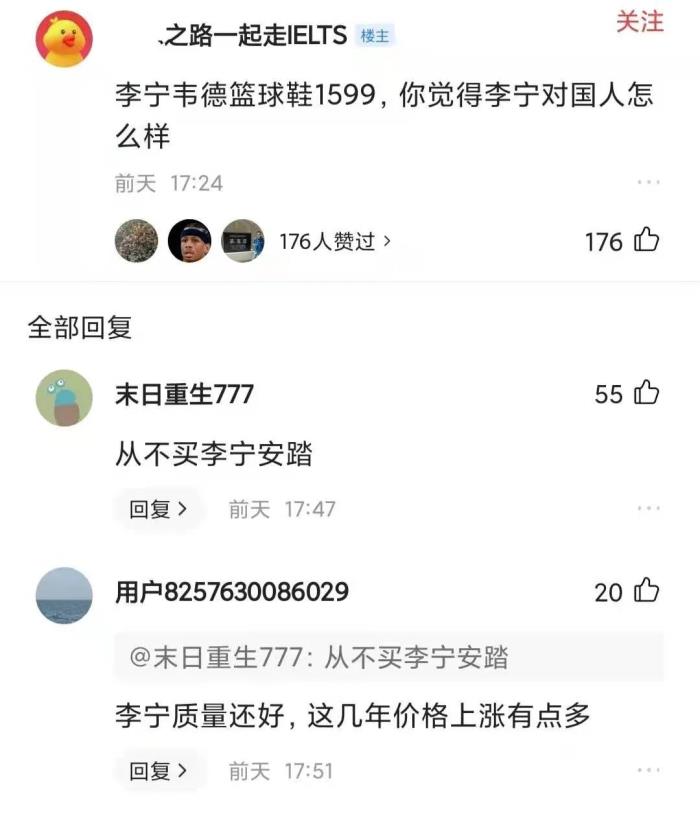Viewport: 700px width, 816px height.
Task: View the list of 176人赞过
Action: click(335, 241)
